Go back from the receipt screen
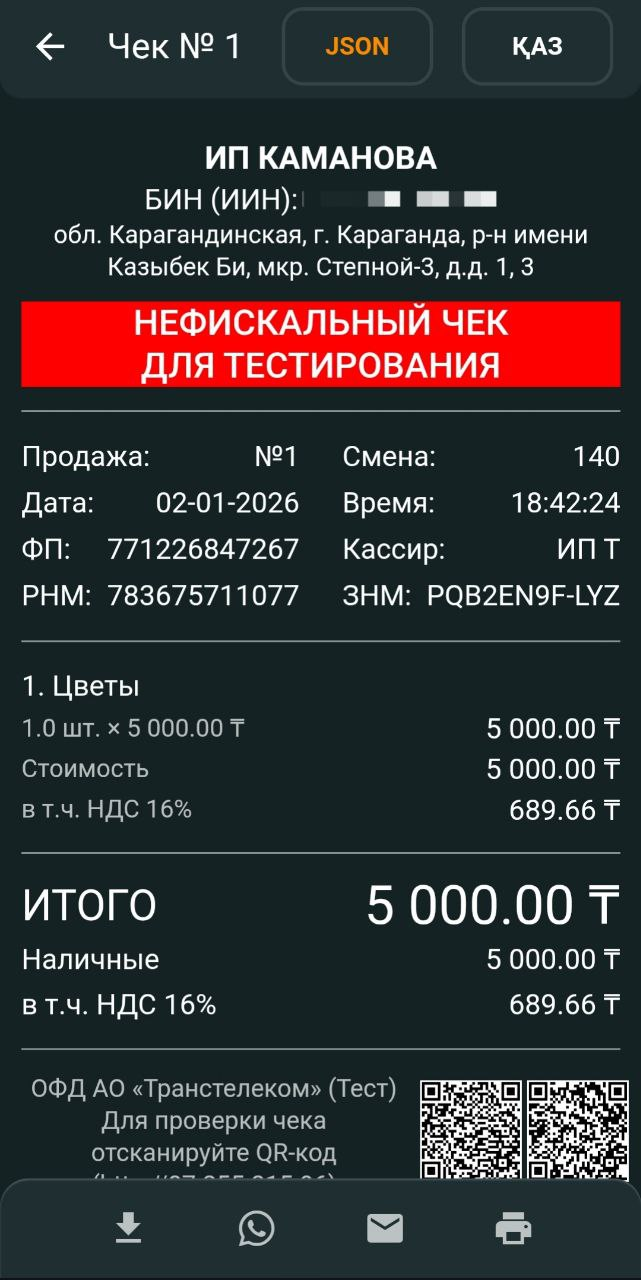Image resolution: width=641 pixels, height=1280 pixels. [50, 46]
